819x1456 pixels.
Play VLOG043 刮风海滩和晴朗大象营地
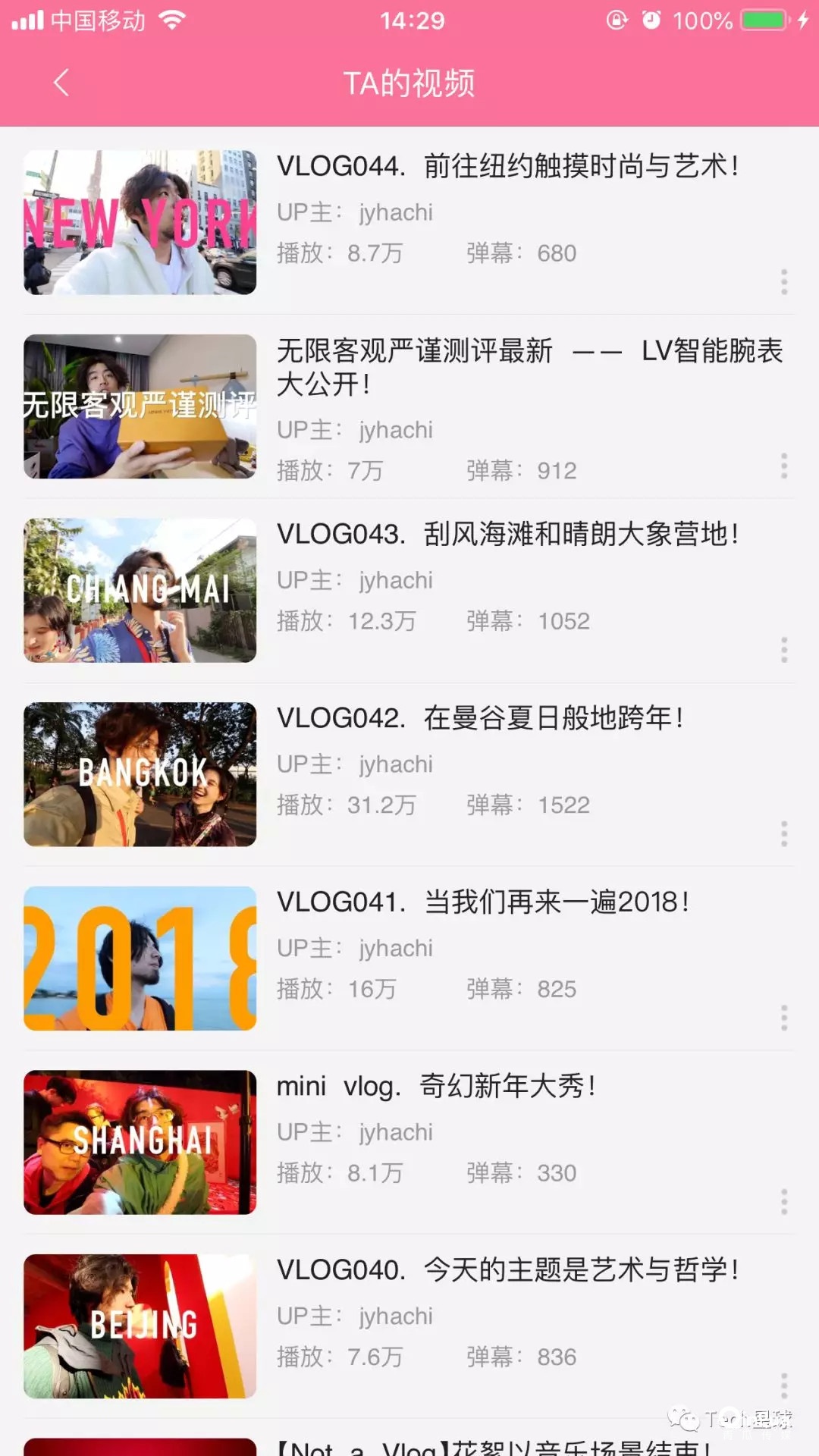(x=507, y=535)
